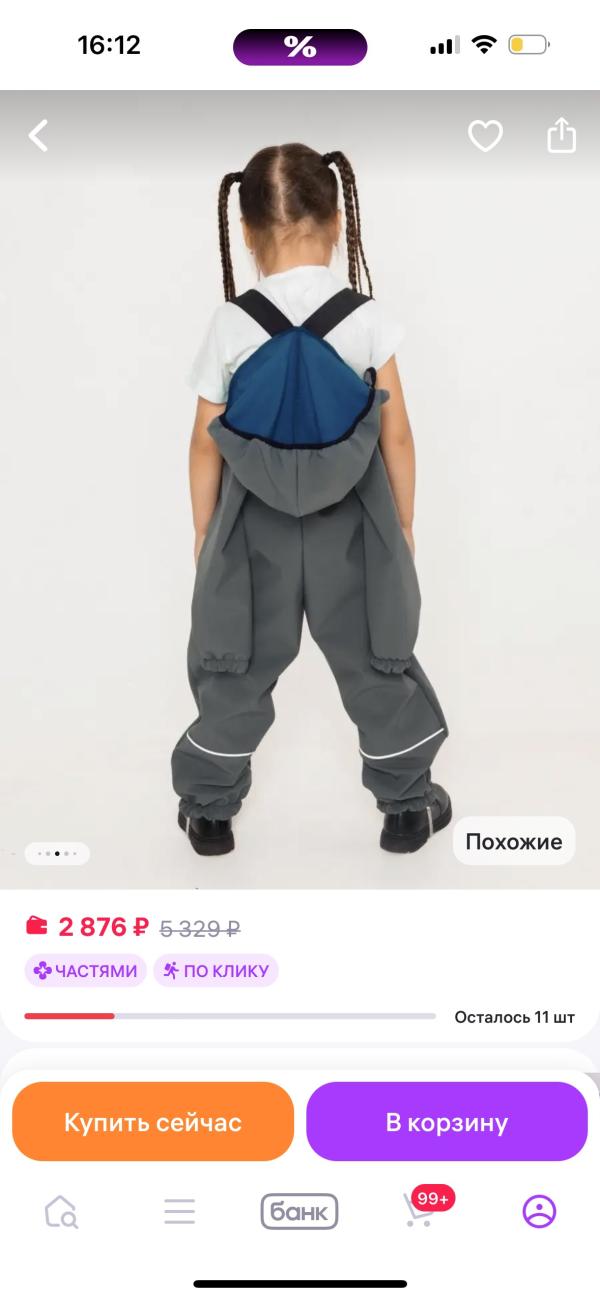Tap Купить сейчас to buy now
The height and width of the screenshot is (1300, 600).
pos(153,1122)
